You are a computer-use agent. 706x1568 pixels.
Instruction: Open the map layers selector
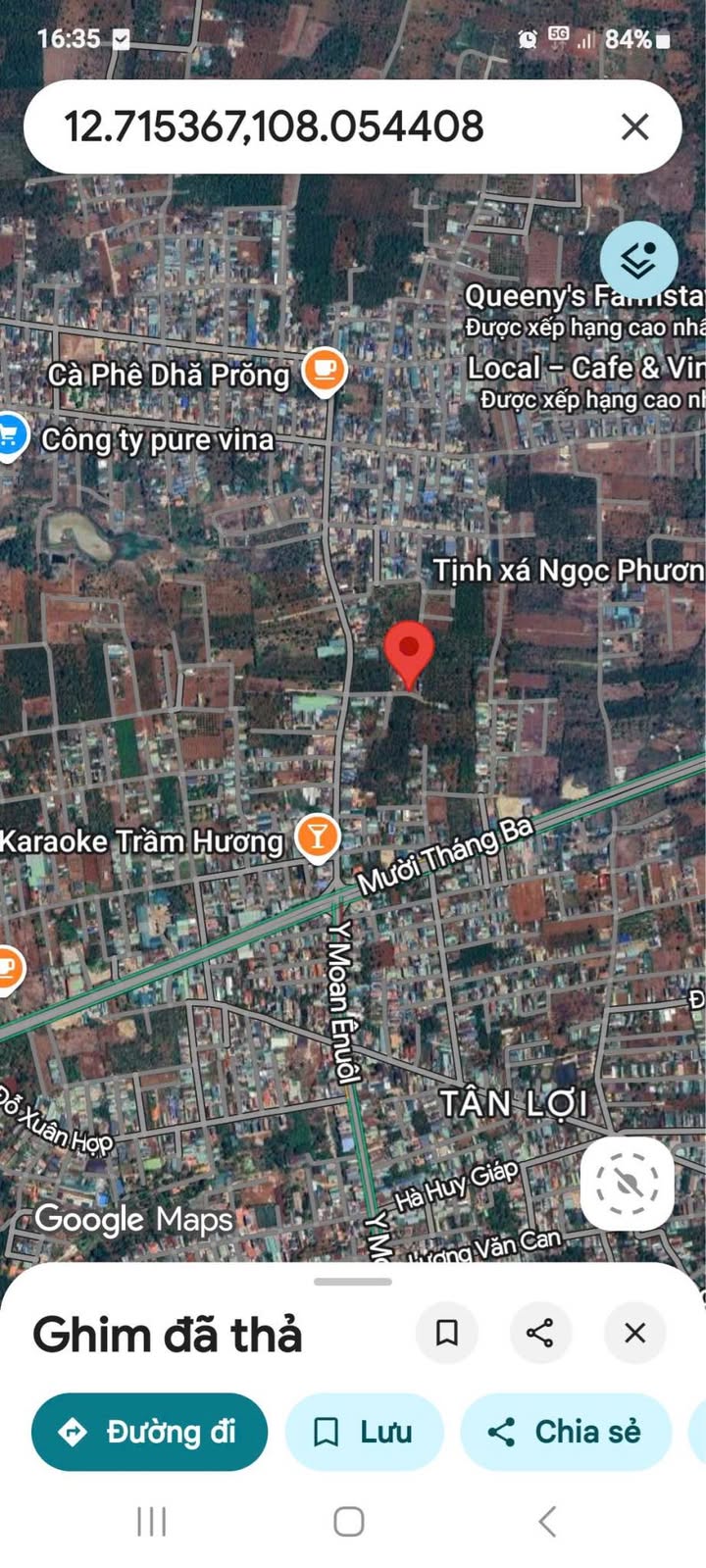coord(638,259)
